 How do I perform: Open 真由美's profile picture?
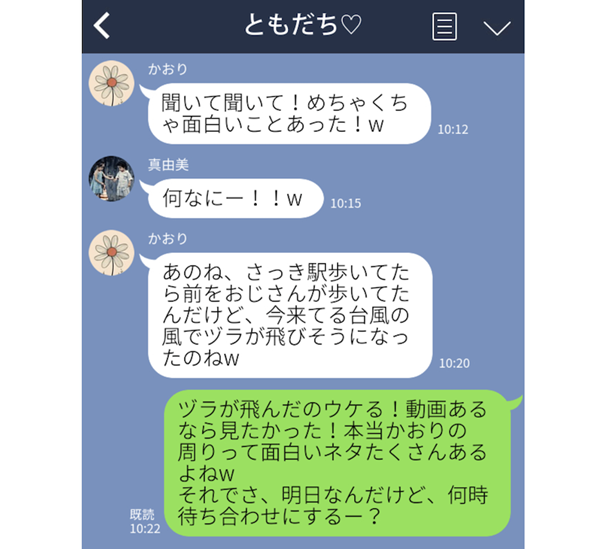(x=113, y=178)
